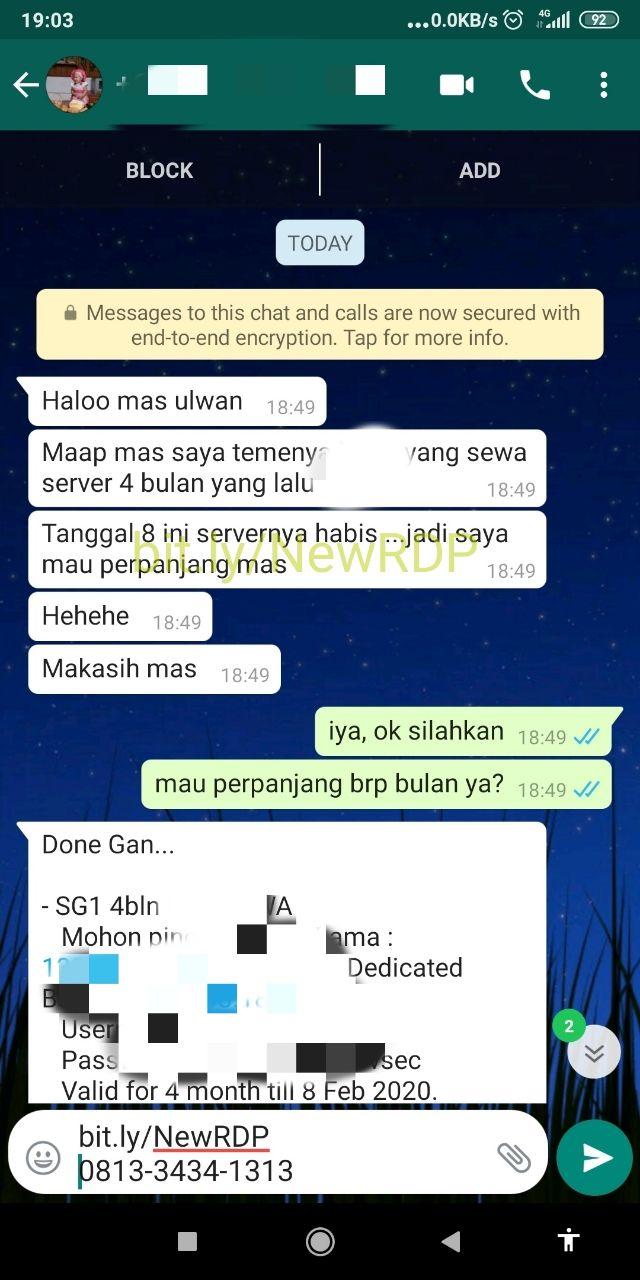640x1280 pixels.
Task: Open the emoji picker
Action: coord(43,1158)
